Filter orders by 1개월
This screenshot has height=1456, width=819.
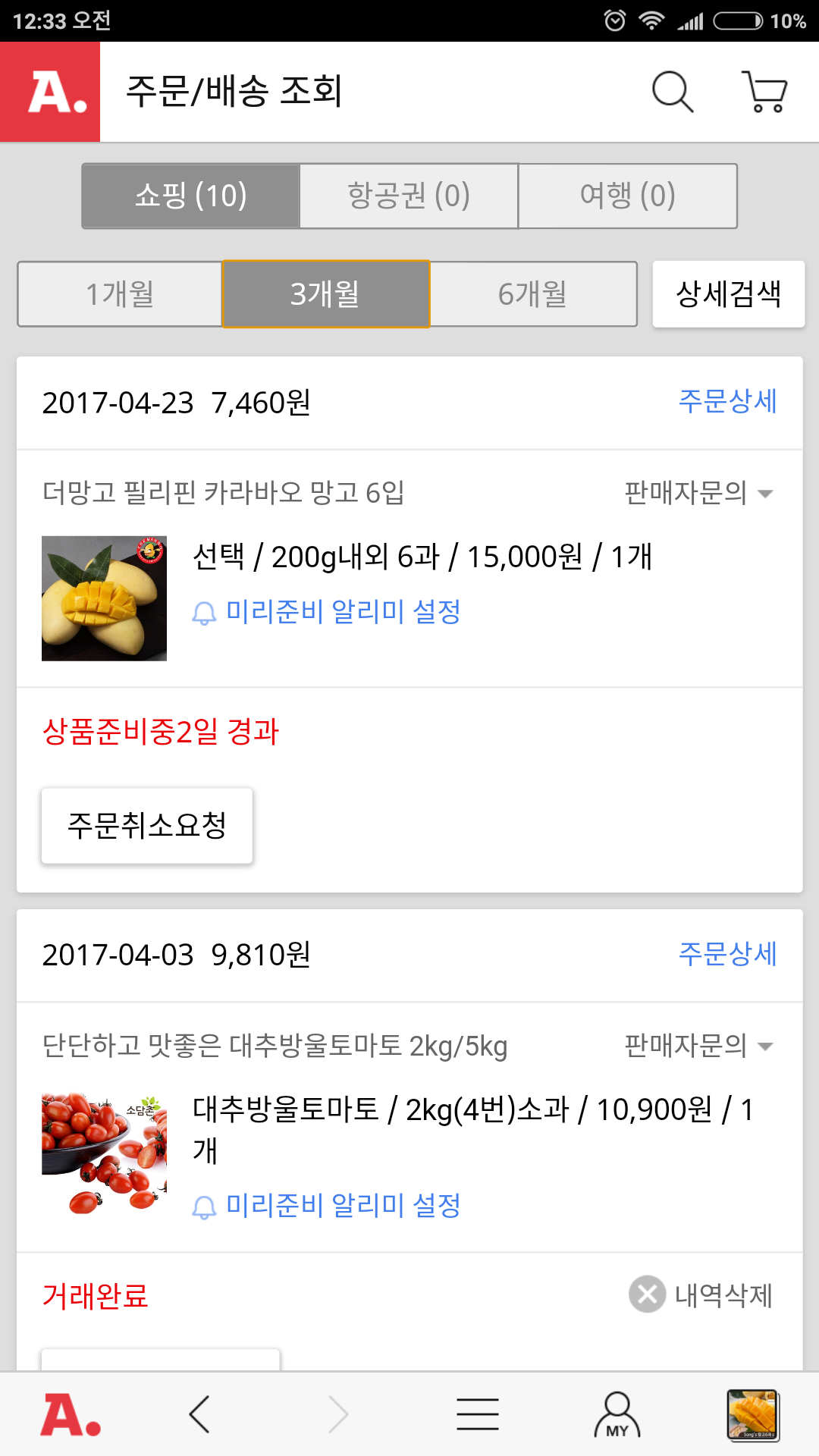[x=120, y=294]
